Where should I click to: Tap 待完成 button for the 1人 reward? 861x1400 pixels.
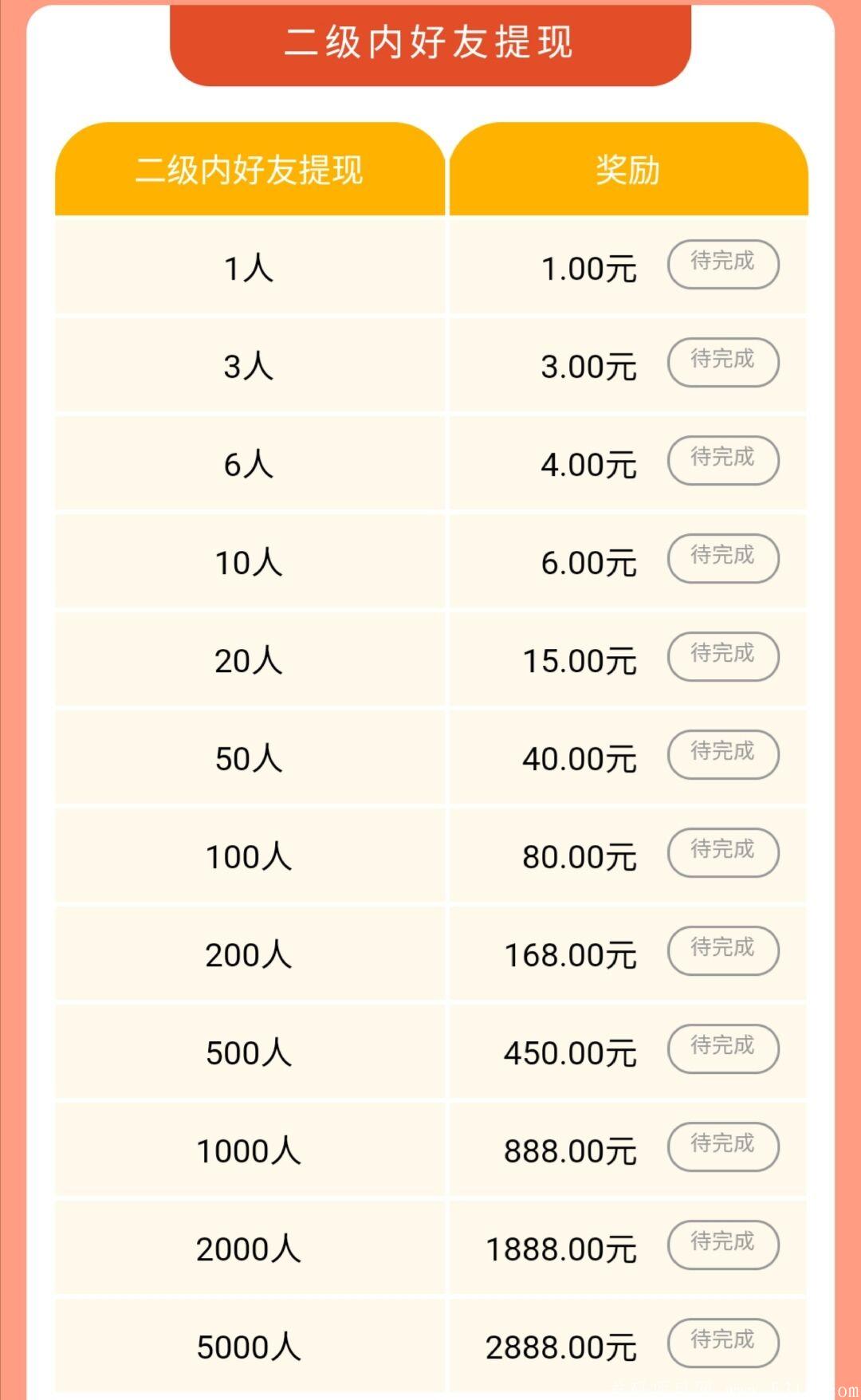click(x=722, y=264)
